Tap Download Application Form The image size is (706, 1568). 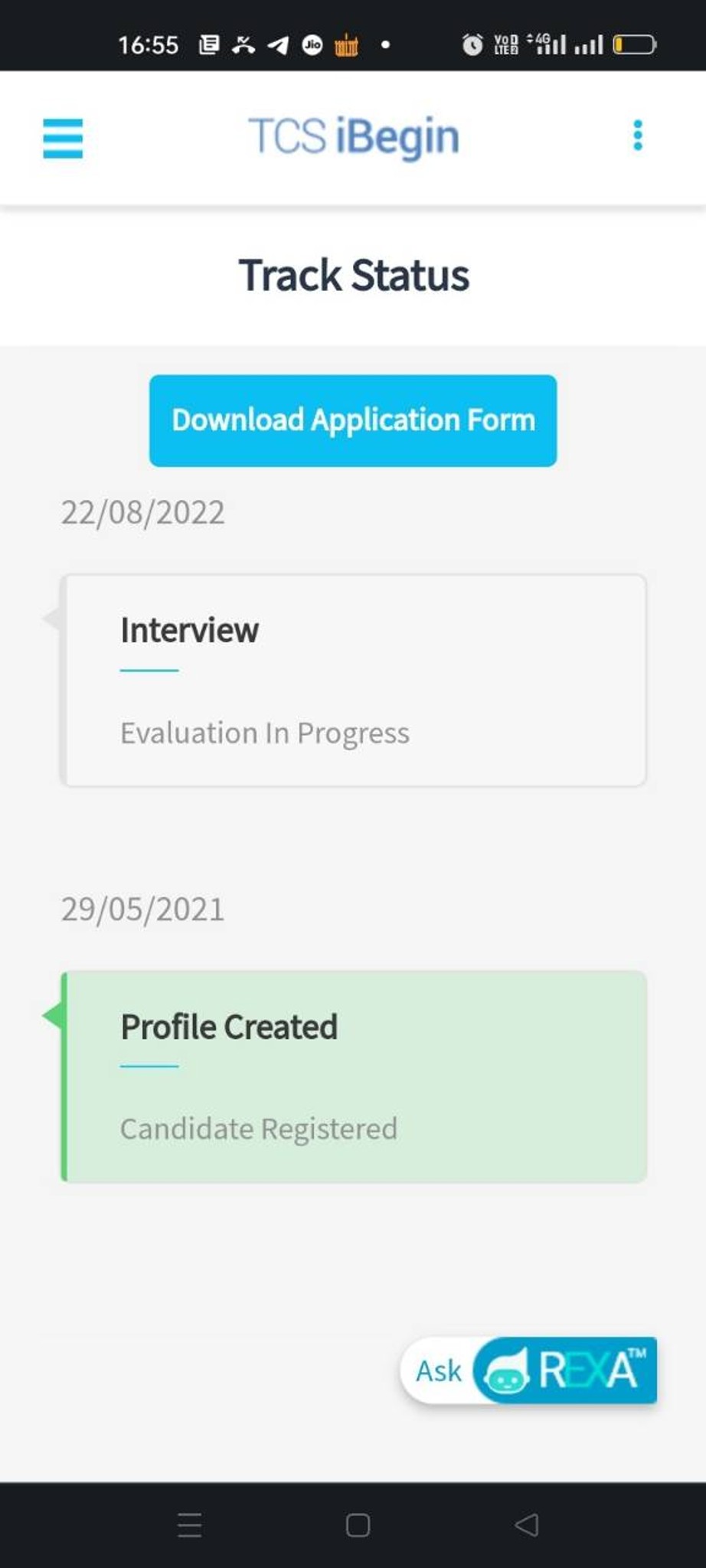pyautogui.click(x=353, y=420)
